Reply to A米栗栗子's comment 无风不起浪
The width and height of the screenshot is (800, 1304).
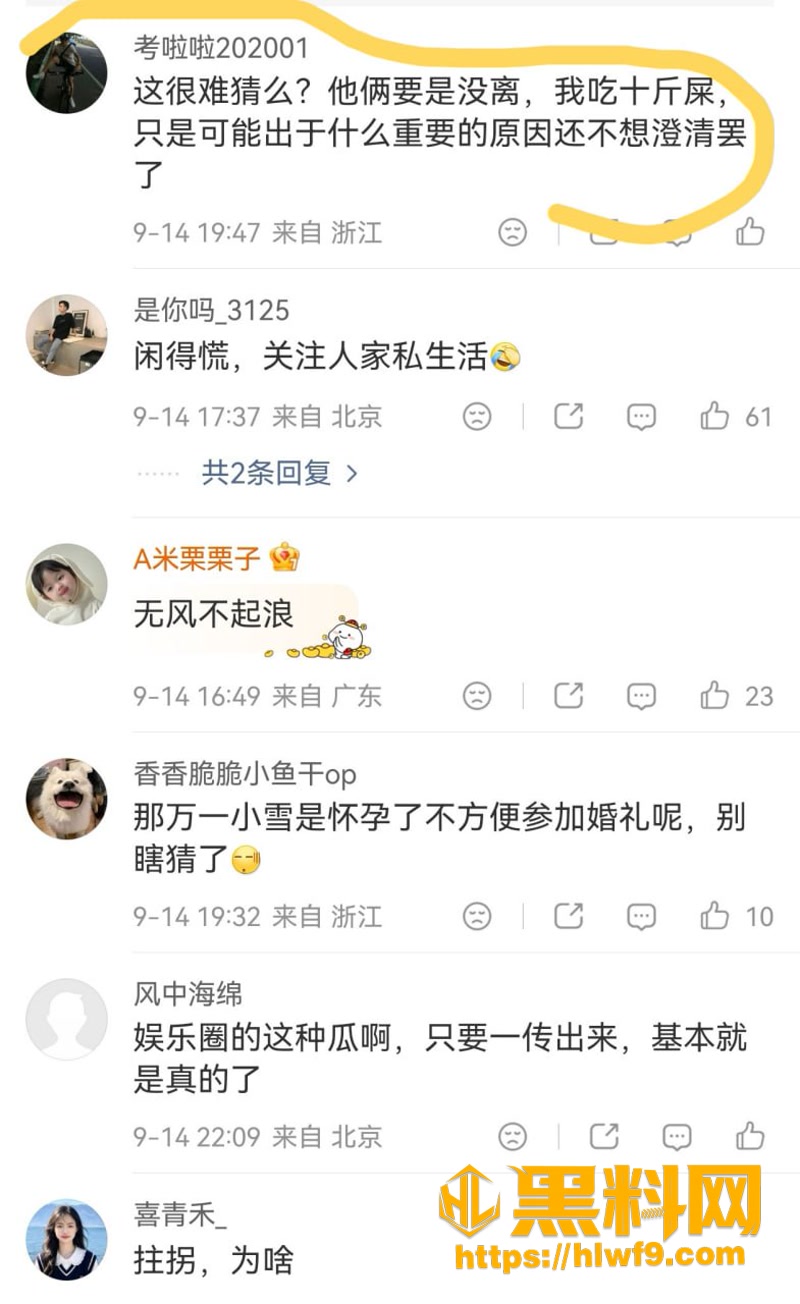pyautogui.click(x=641, y=696)
